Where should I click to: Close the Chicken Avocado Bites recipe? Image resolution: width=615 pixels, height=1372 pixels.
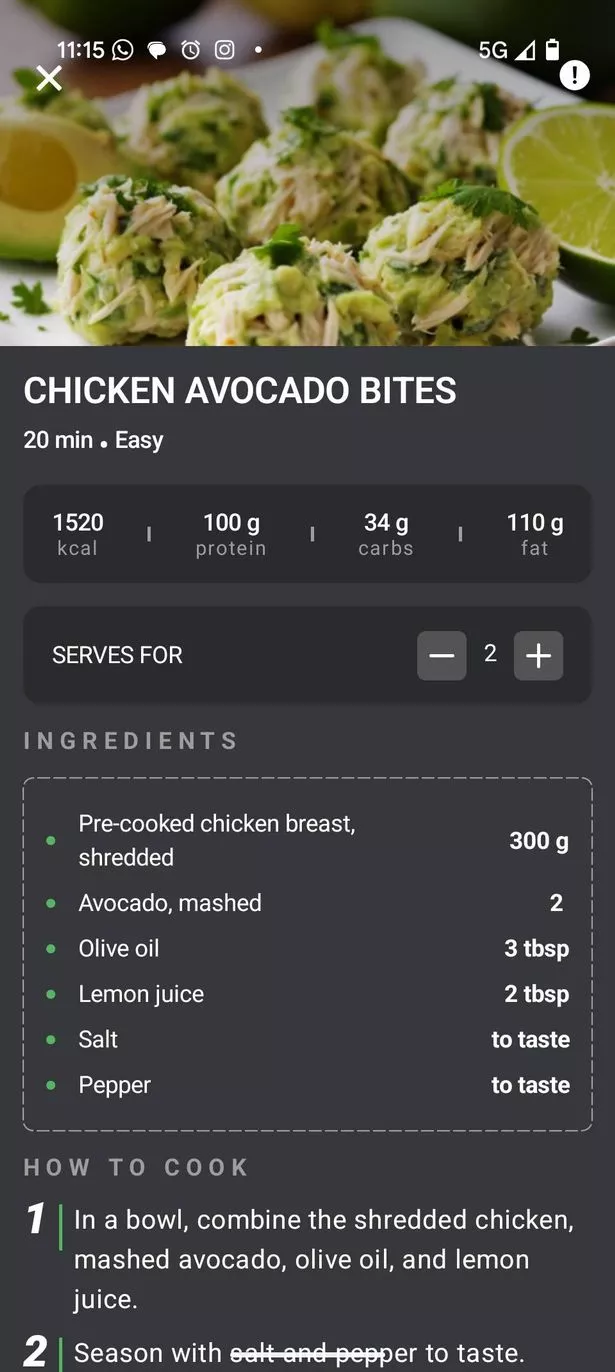pyautogui.click(x=49, y=78)
